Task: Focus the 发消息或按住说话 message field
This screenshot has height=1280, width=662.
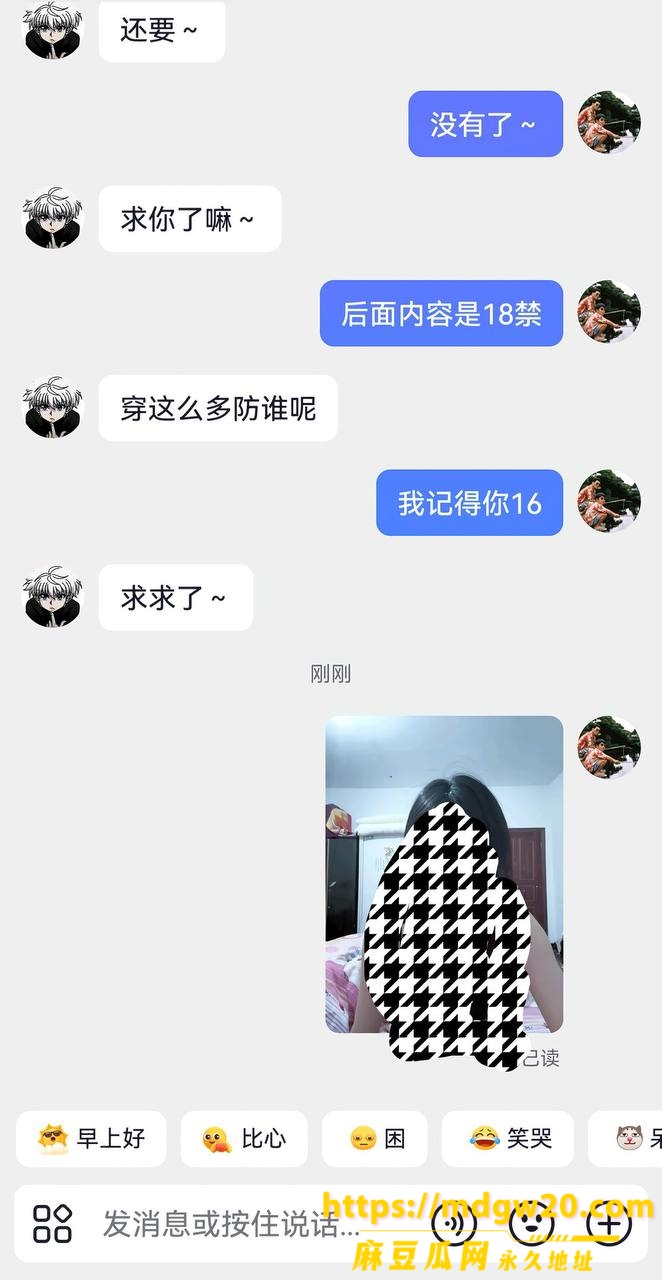Action: point(250,1223)
